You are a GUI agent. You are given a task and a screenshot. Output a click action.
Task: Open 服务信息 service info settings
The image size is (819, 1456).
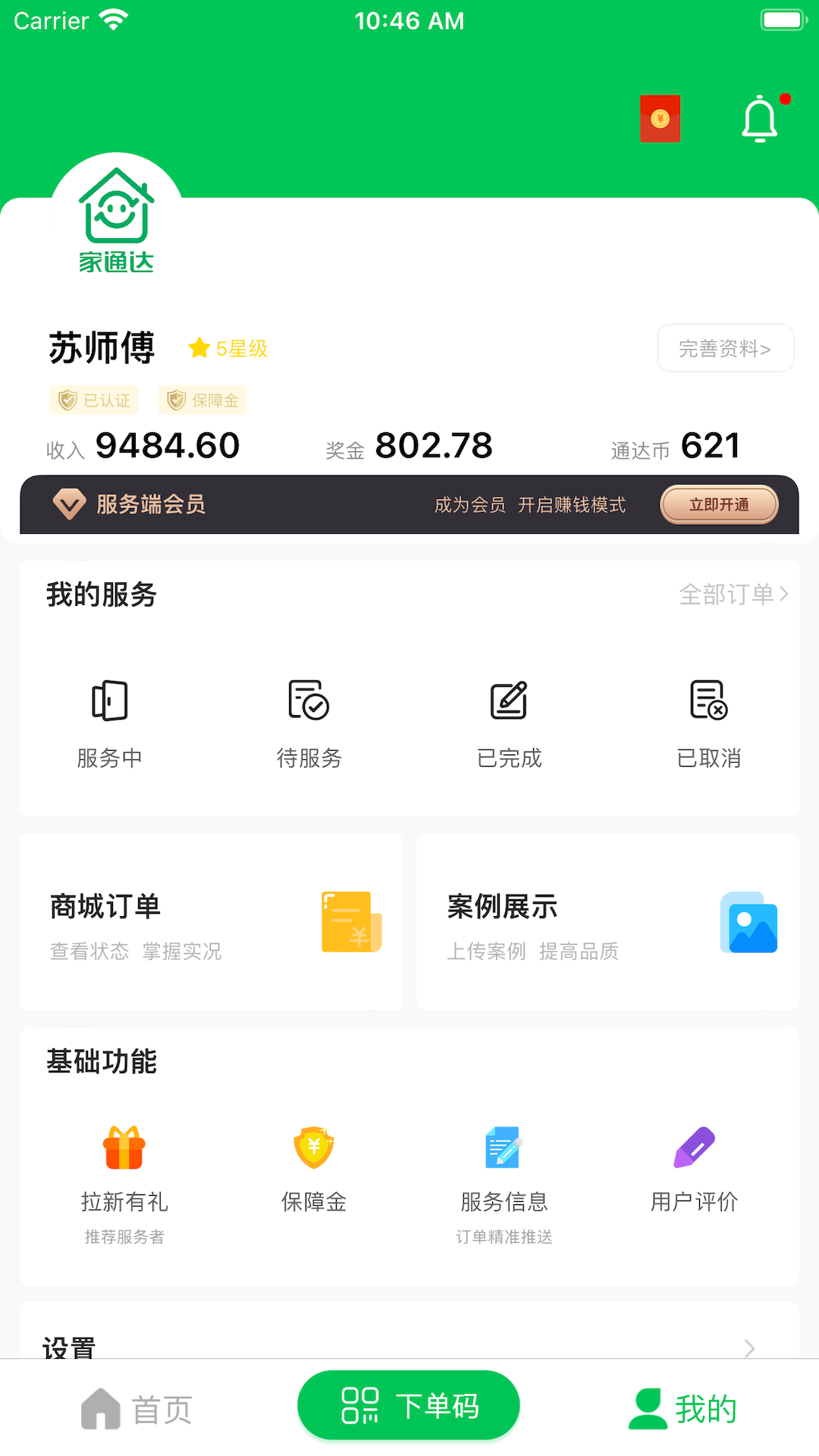point(503,1168)
